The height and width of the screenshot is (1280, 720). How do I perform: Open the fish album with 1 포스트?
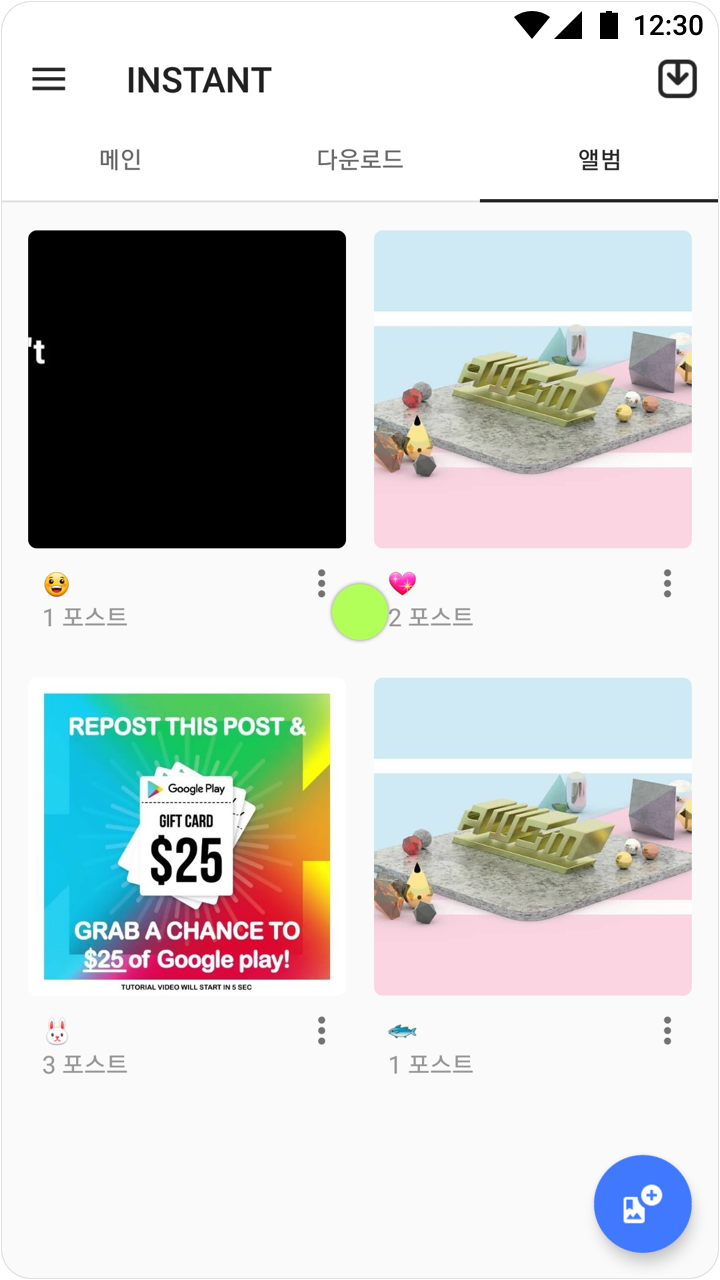533,836
